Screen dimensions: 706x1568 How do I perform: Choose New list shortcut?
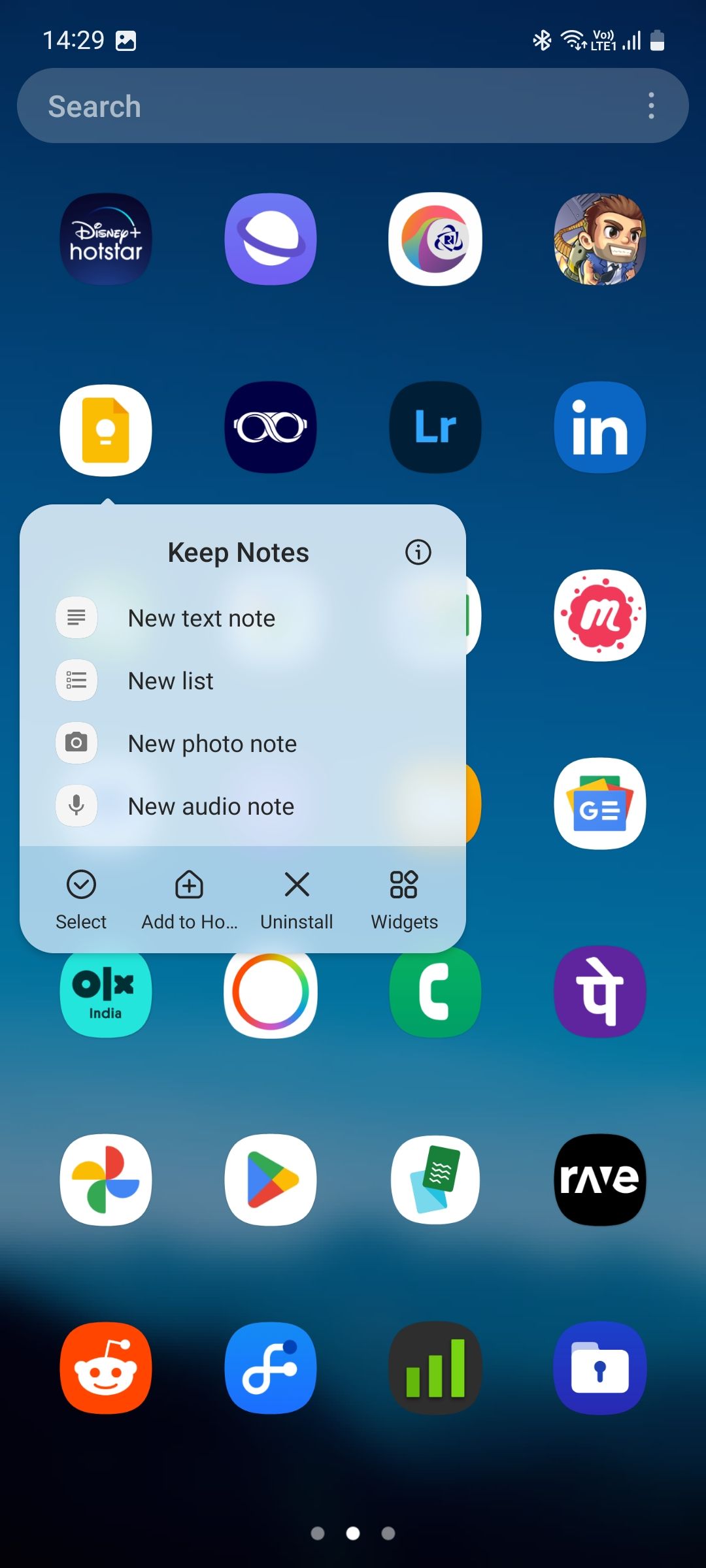(171, 681)
